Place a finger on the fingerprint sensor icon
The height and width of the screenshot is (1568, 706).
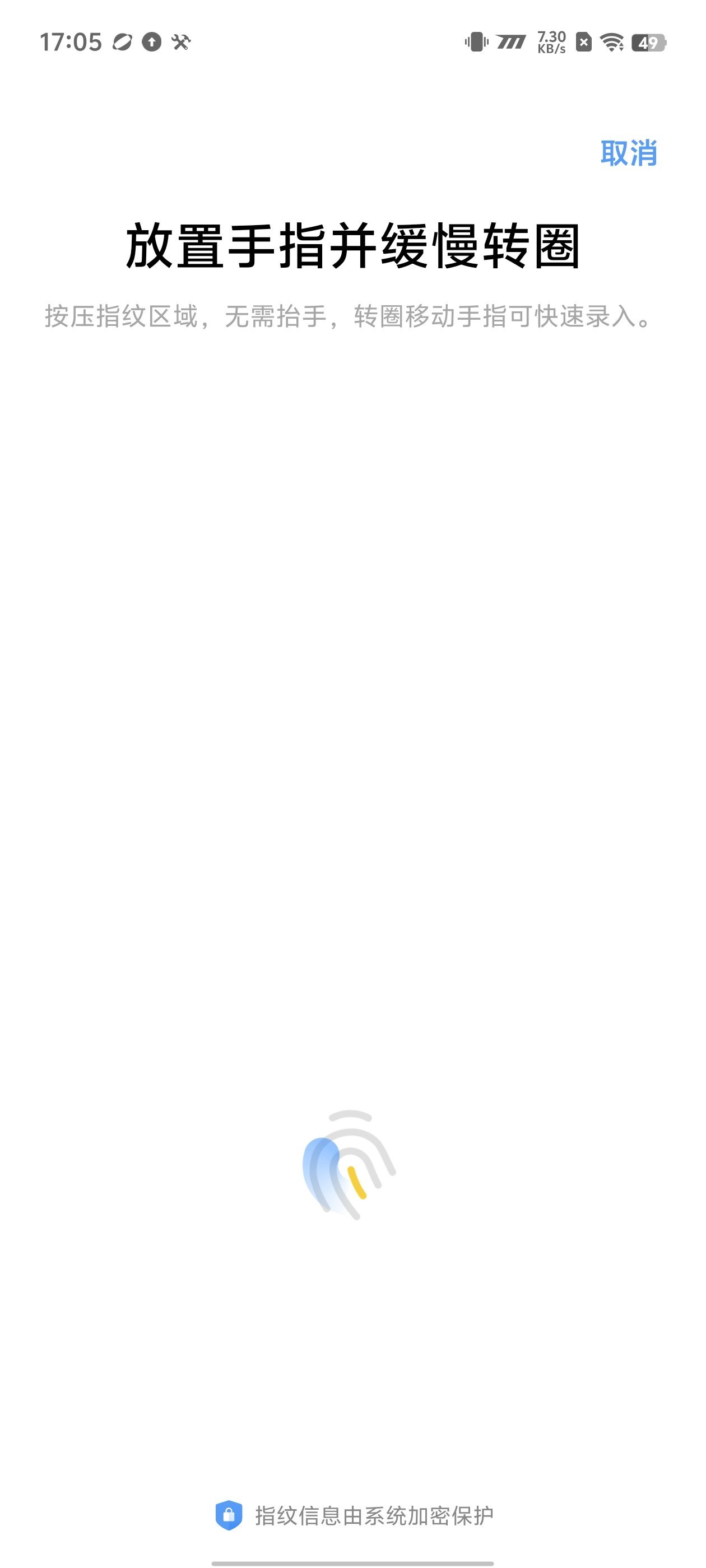pos(349,1164)
